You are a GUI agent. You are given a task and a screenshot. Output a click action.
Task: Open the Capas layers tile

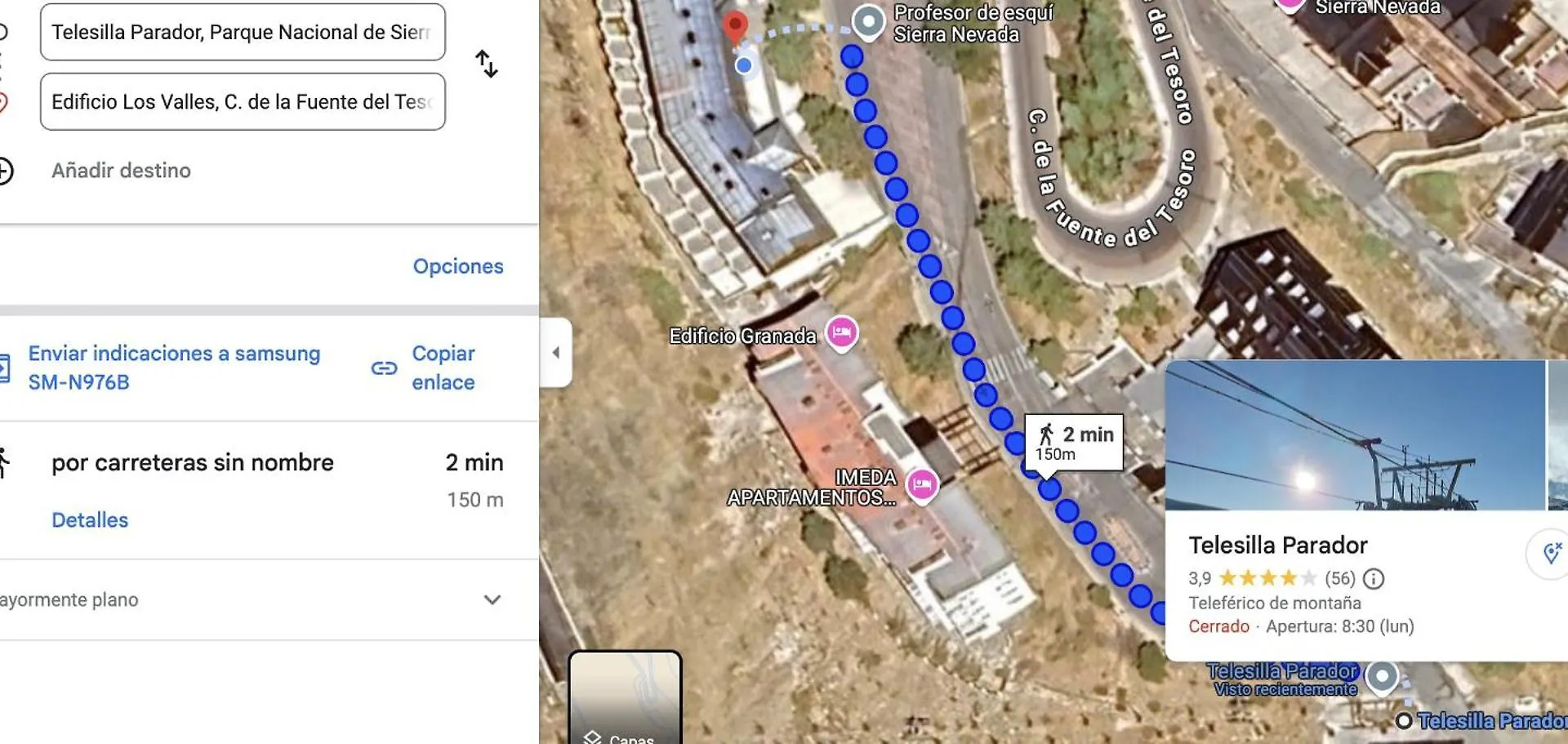point(625,698)
